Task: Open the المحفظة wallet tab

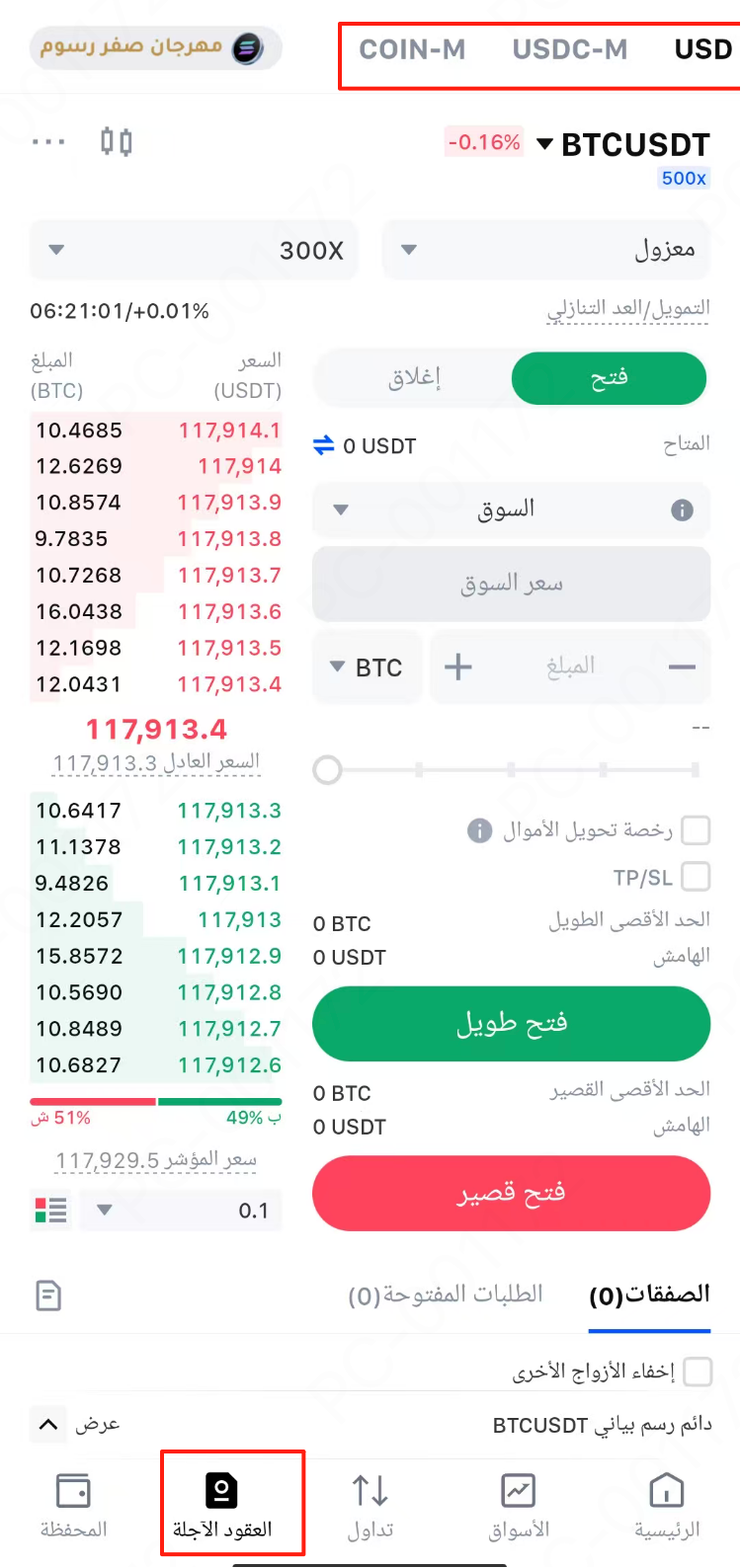Action: 74,1507
